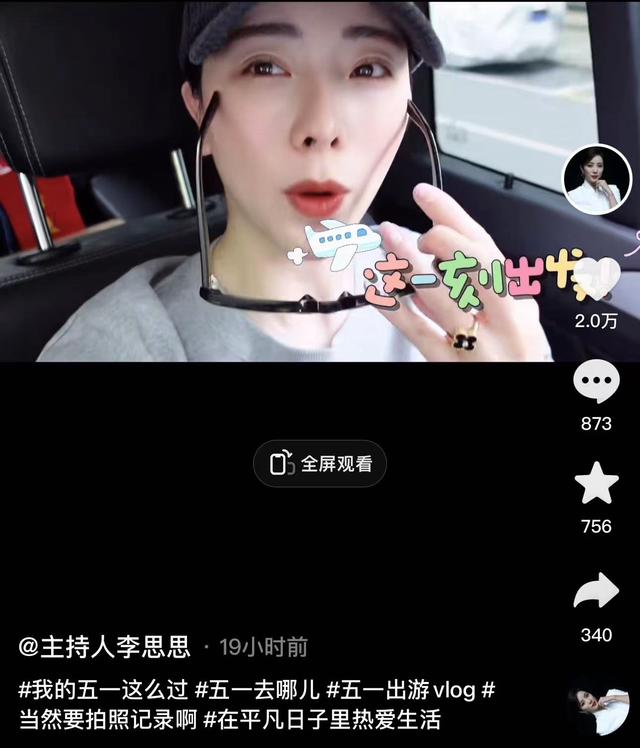
Task: Open hashtag #我的五一这么过
Action: (x=102, y=690)
